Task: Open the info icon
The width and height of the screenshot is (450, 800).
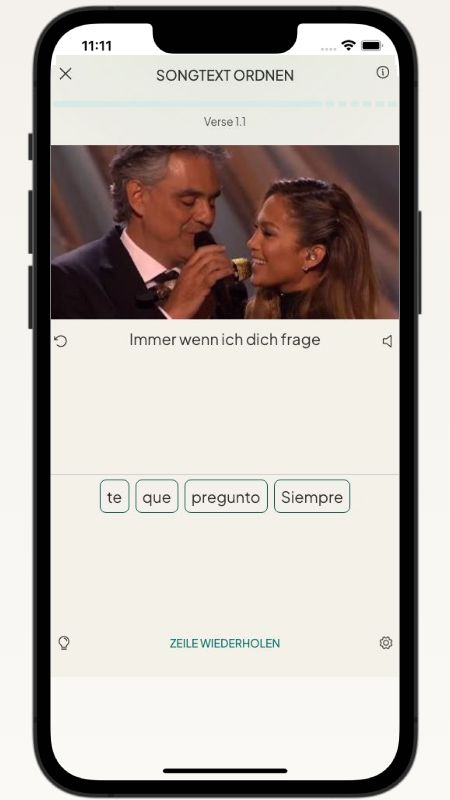Action: [x=383, y=72]
